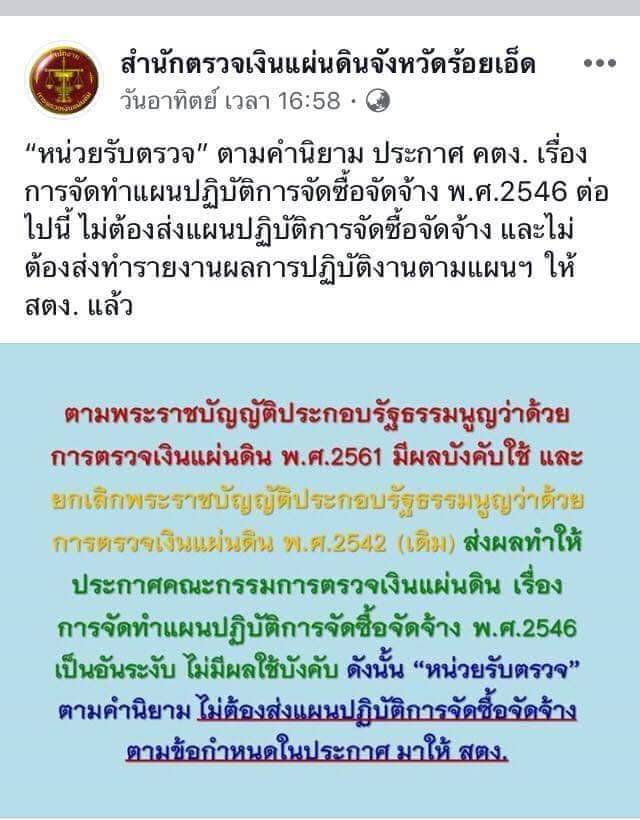640x820 pixels.
Task: View the blue announcement image full screen
Action: [x=320, y=580]
